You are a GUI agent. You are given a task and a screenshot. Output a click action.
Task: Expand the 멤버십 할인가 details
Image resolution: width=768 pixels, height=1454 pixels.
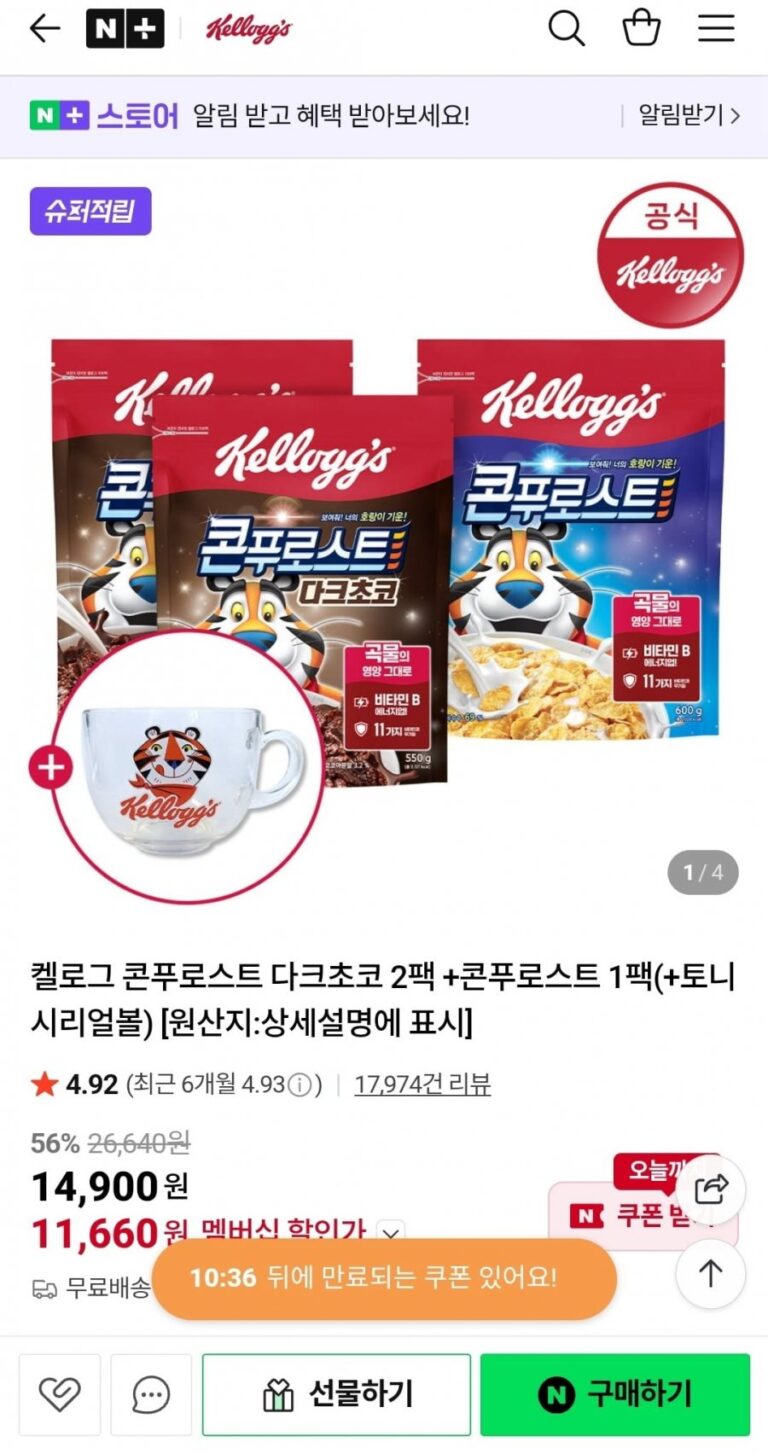click(391, 1232)
